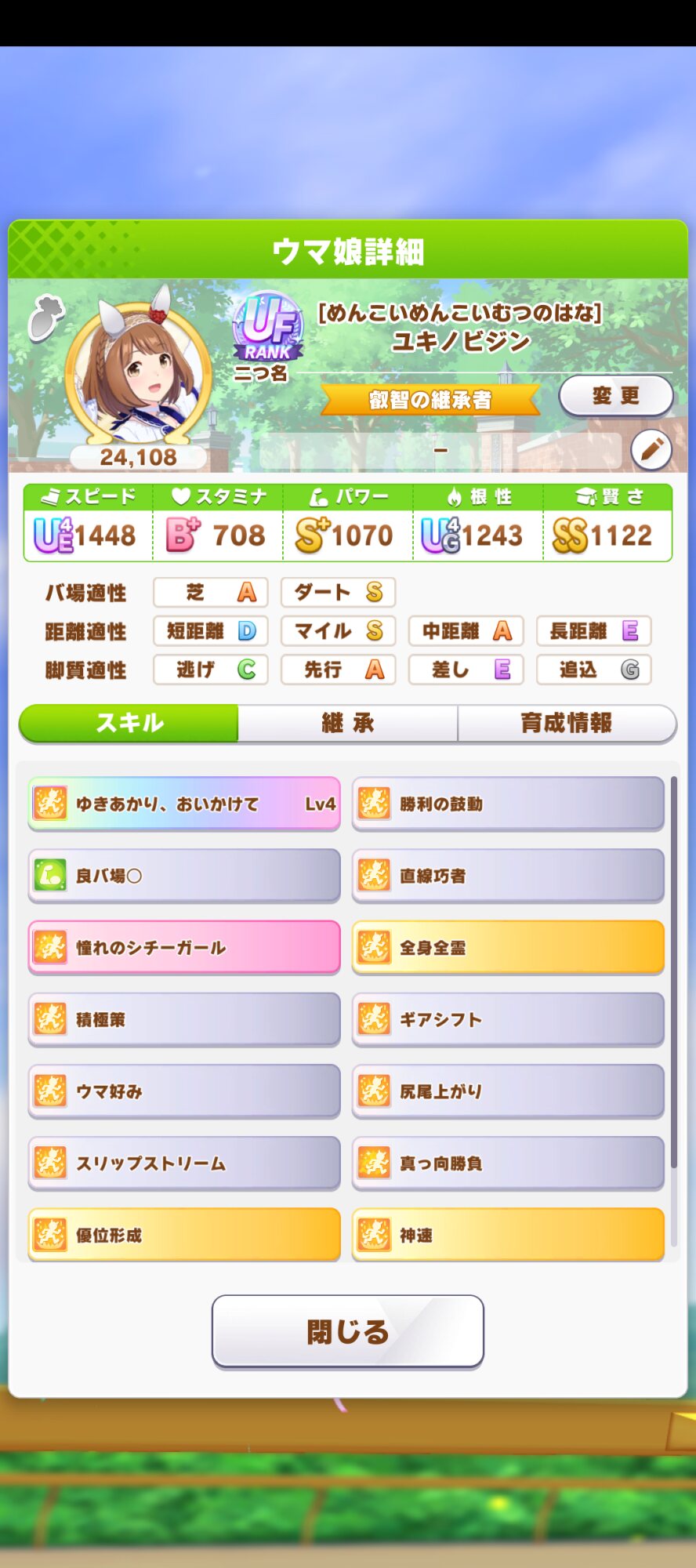Open skill 優位形成

184,1235
